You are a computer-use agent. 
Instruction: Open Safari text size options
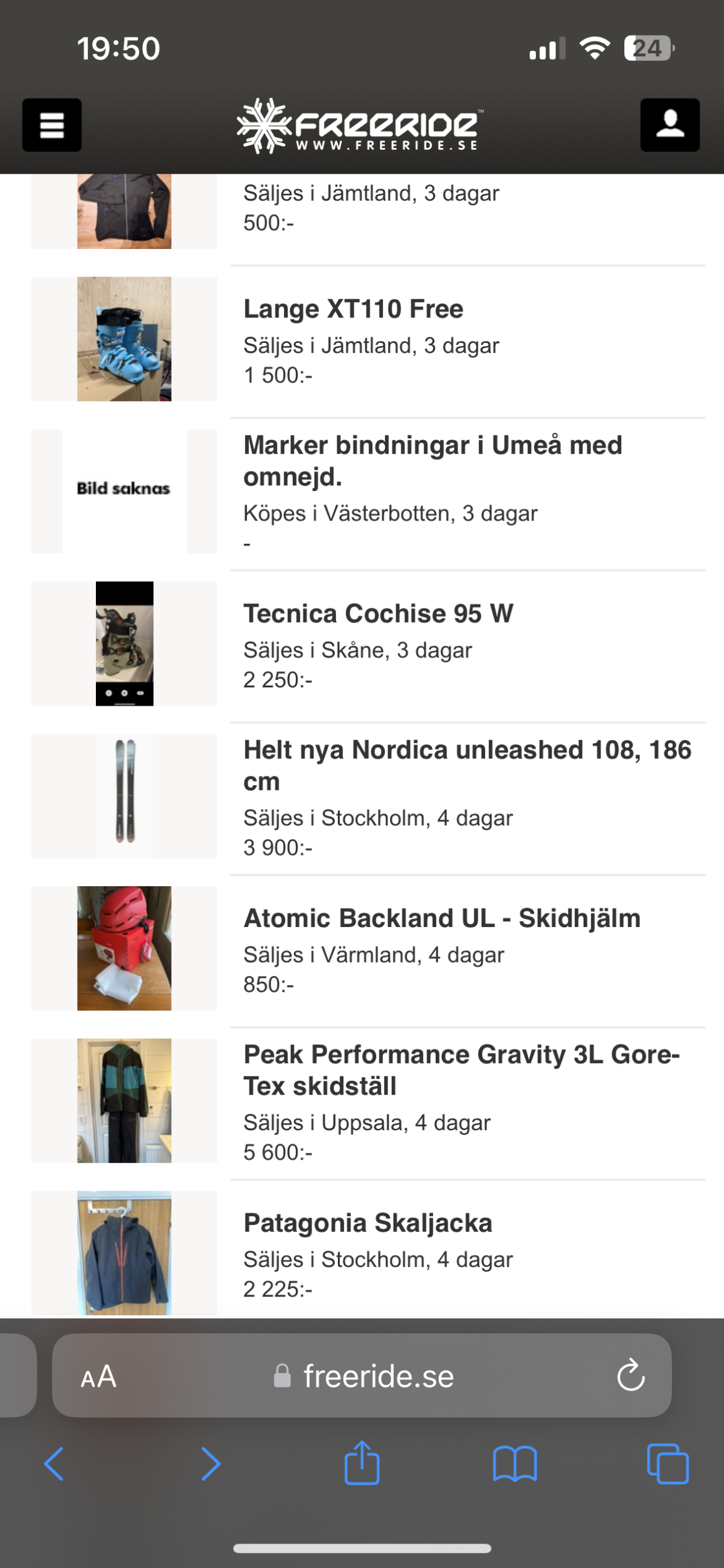[x=98, y=1377]
